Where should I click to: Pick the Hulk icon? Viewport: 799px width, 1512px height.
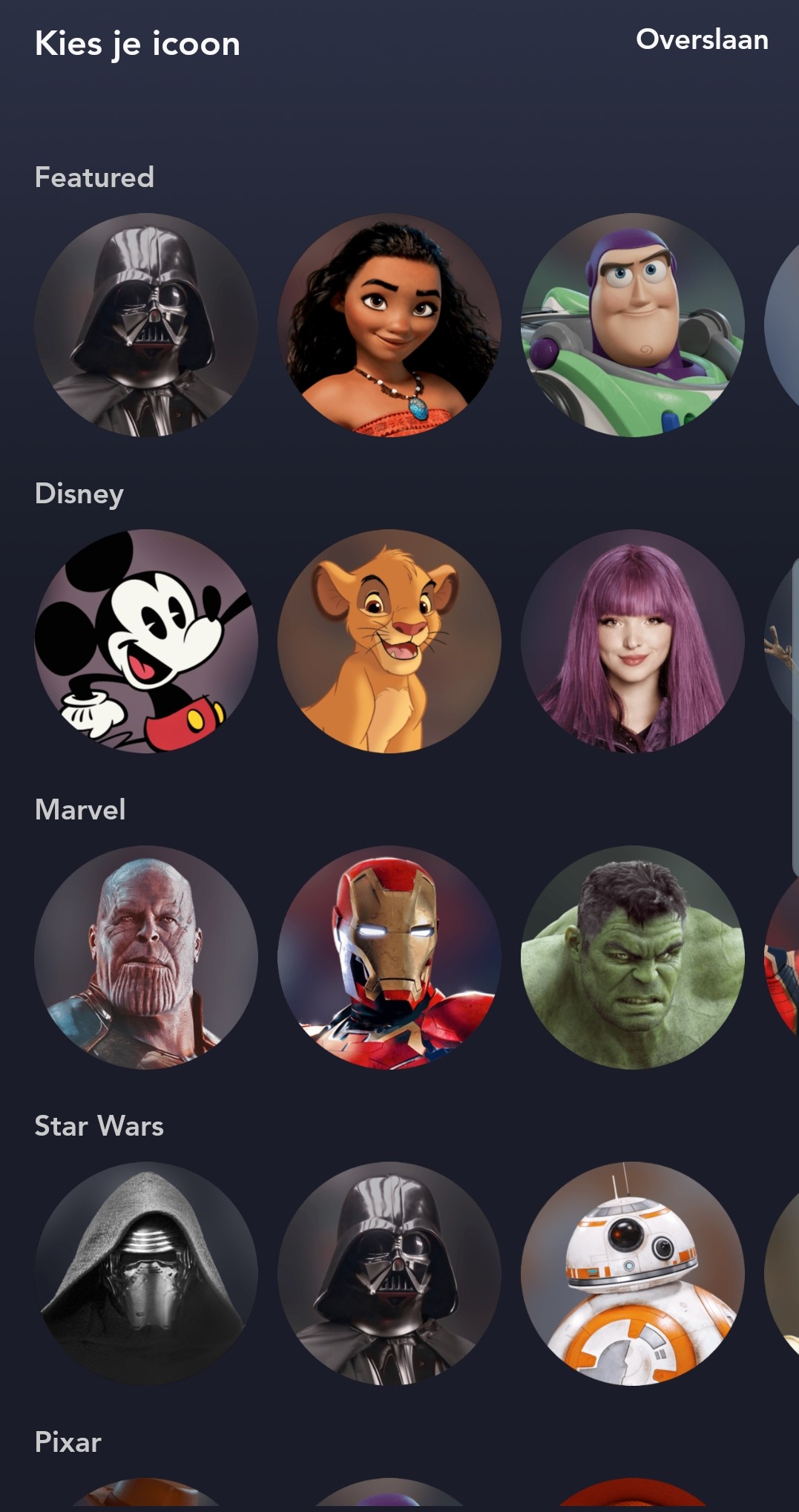[x=633, y=958]
